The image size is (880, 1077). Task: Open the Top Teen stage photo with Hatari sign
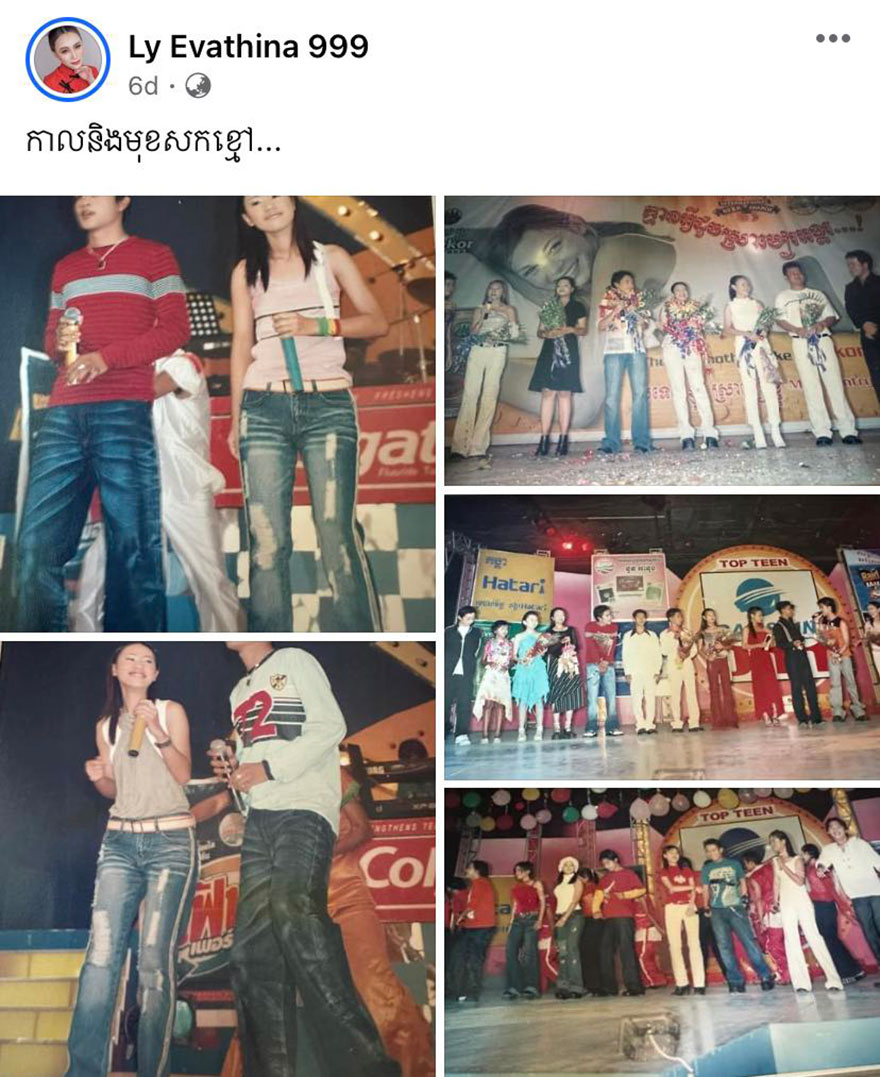662,636
